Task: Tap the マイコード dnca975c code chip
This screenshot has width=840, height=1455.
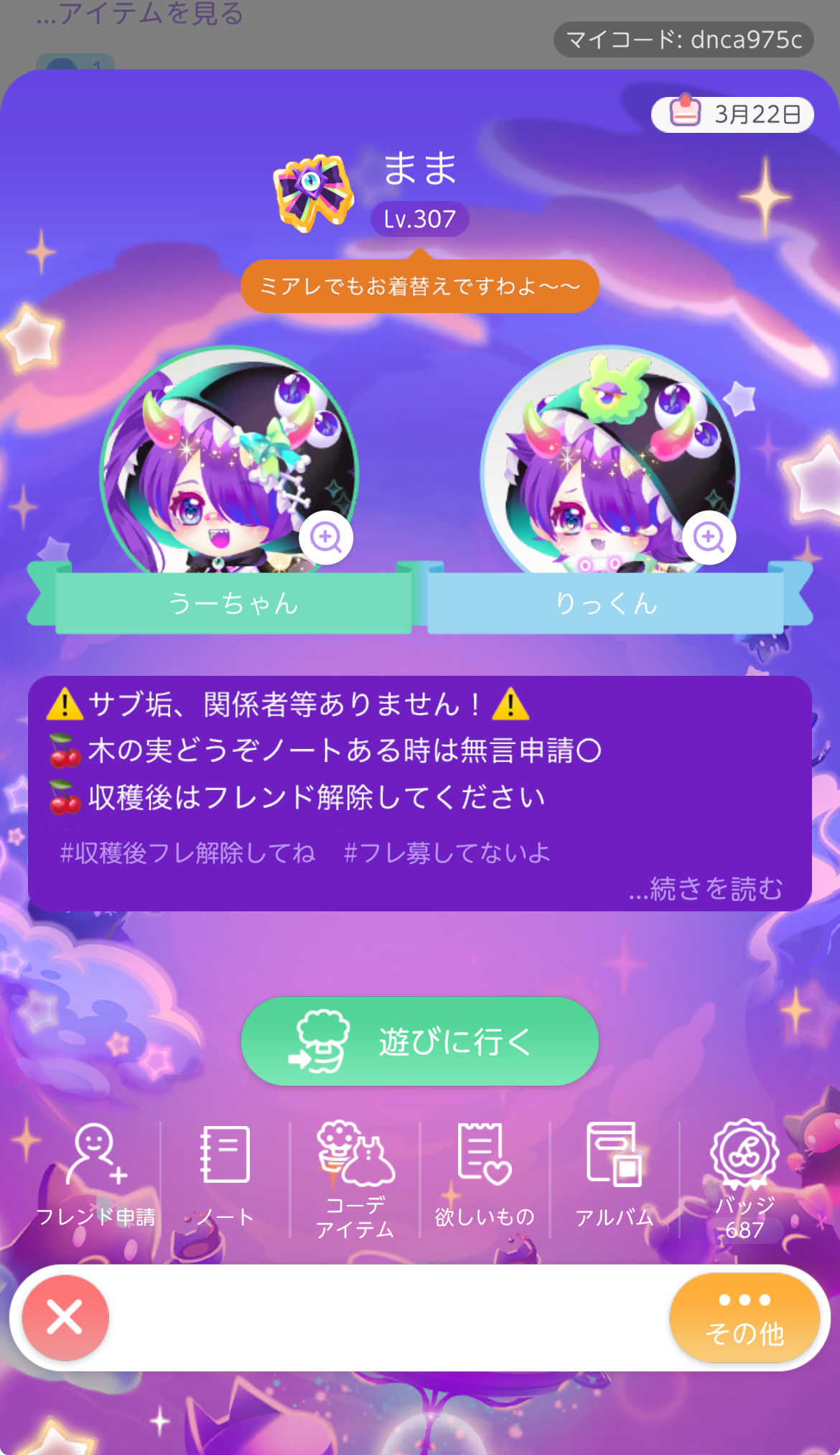Action: click(x=683, y=39)
